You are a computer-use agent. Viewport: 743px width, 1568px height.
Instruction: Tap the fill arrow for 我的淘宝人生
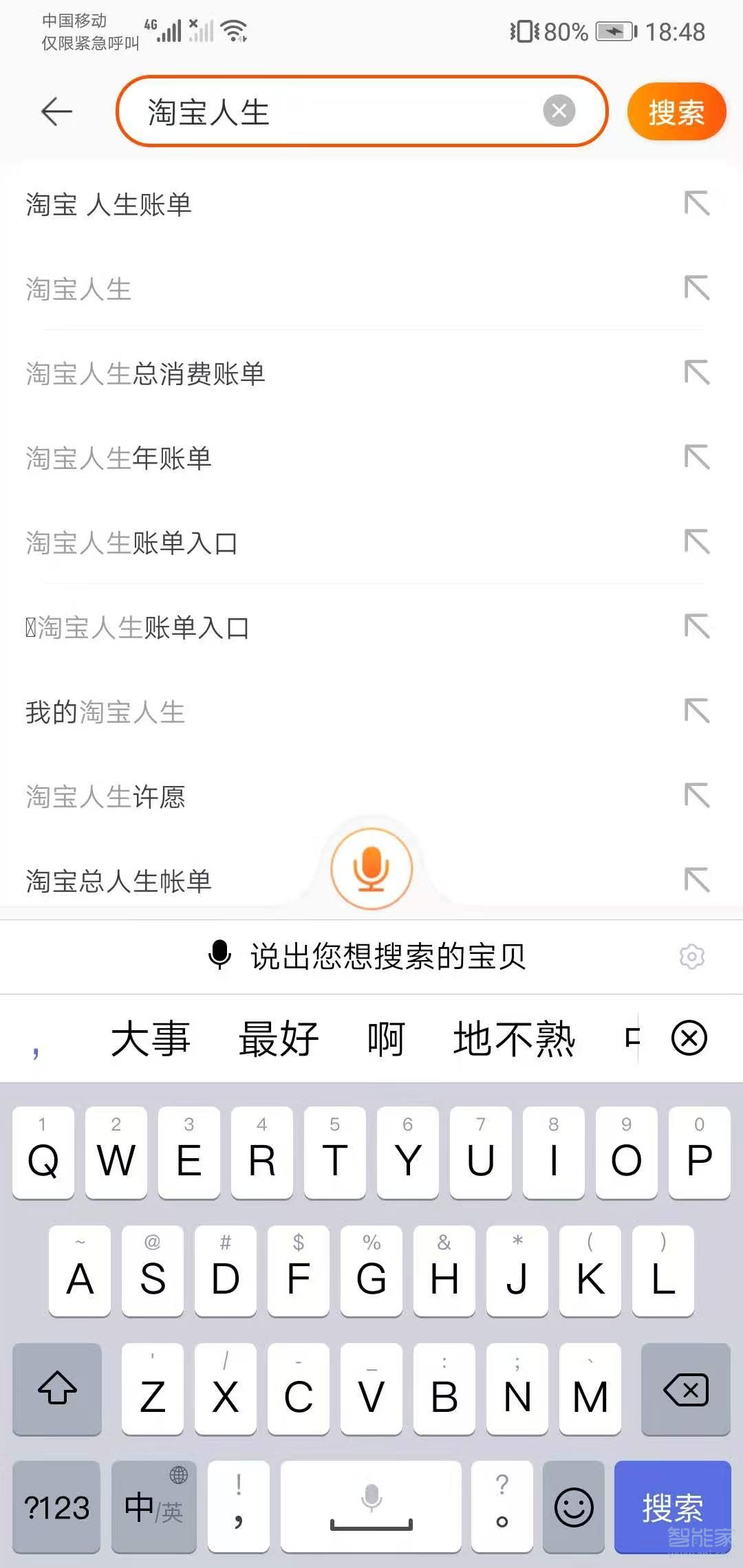click(x=697, y=712)
